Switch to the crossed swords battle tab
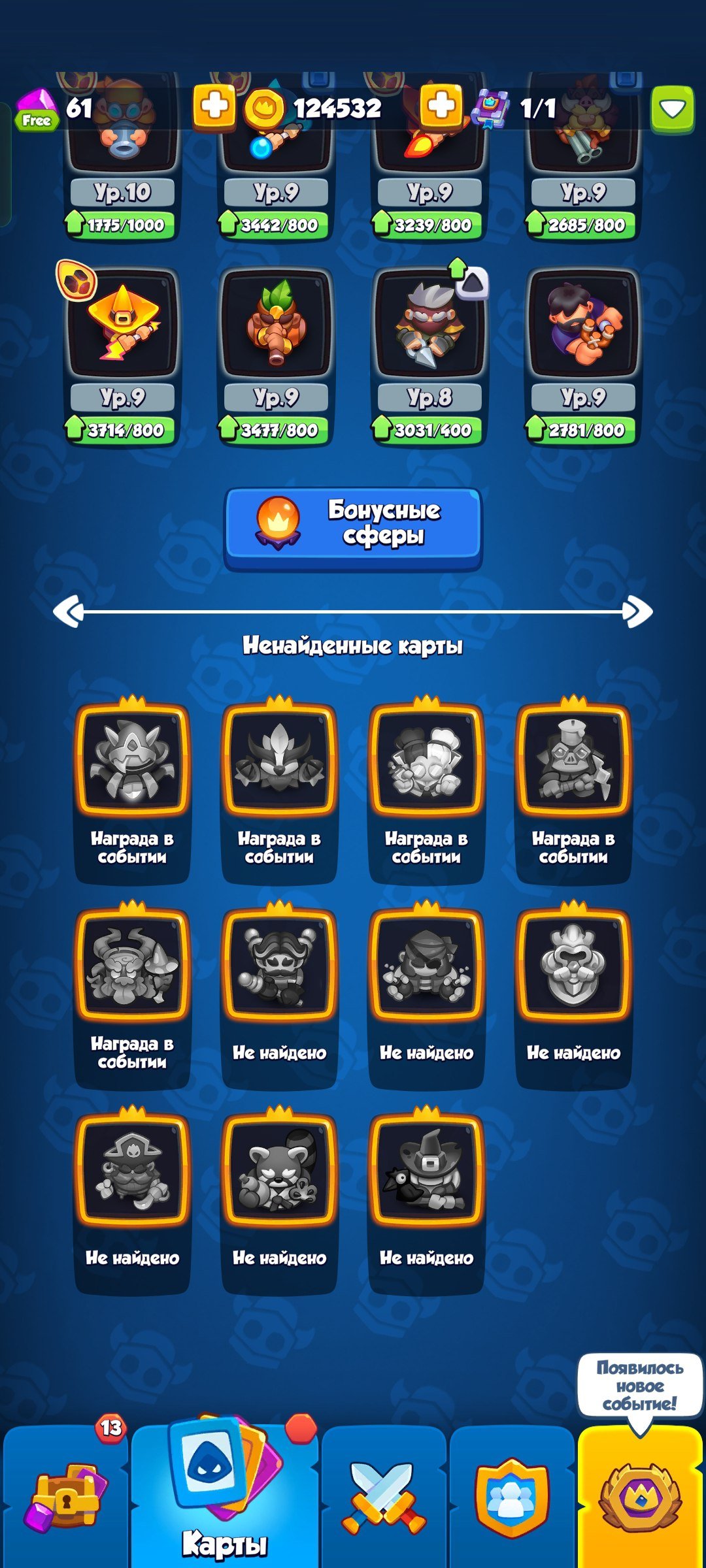This screenshot has height=1568, width=706. [384, 1496]
